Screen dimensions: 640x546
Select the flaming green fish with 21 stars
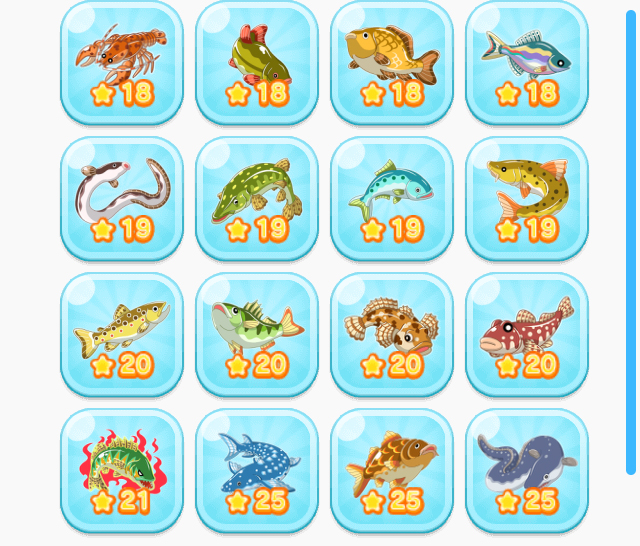pyautogui.click(x=121, y=471)
